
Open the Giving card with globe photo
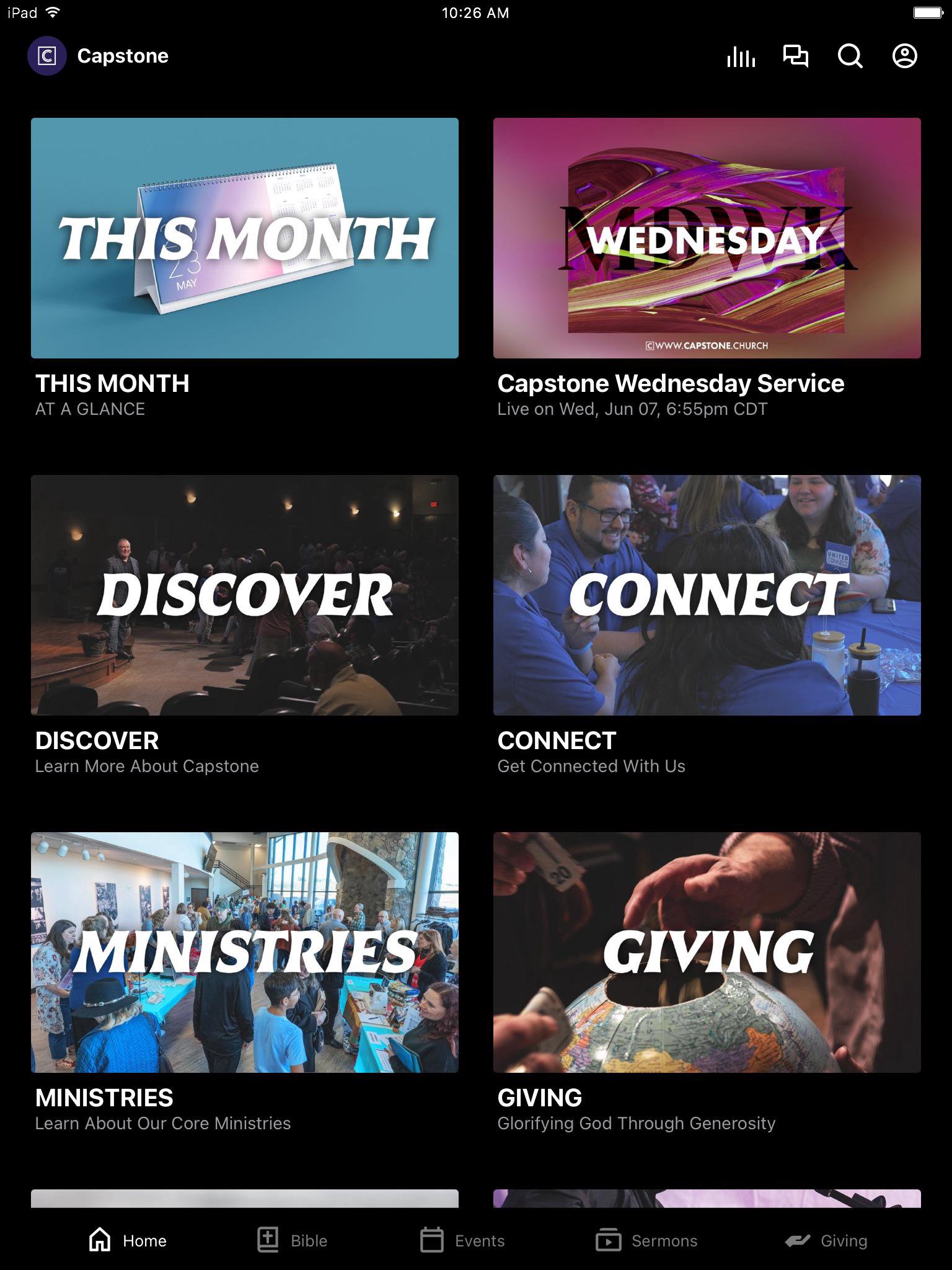pyautogui.click(x=707, y=952)
